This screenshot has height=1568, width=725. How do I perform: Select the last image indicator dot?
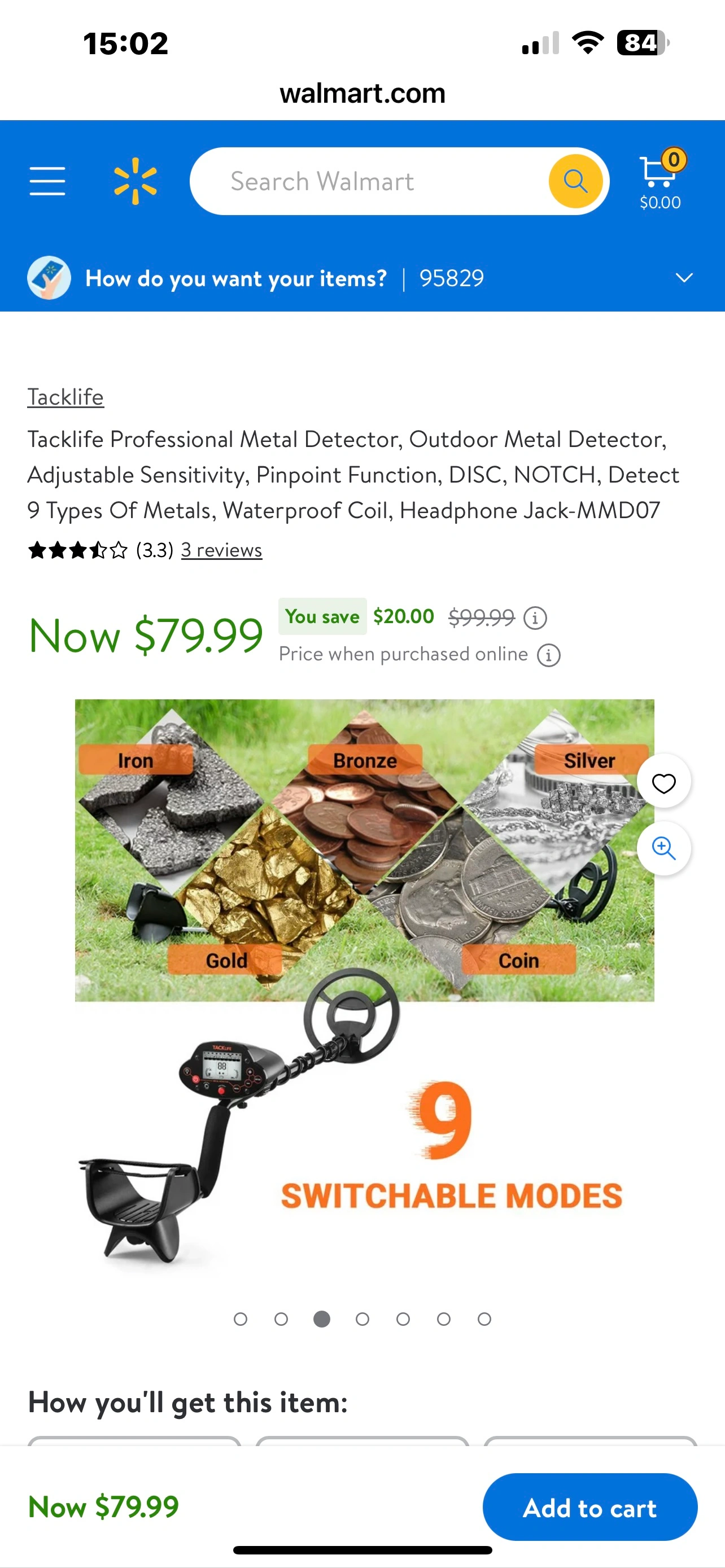pyautogui.click(x=484, y=1319)
